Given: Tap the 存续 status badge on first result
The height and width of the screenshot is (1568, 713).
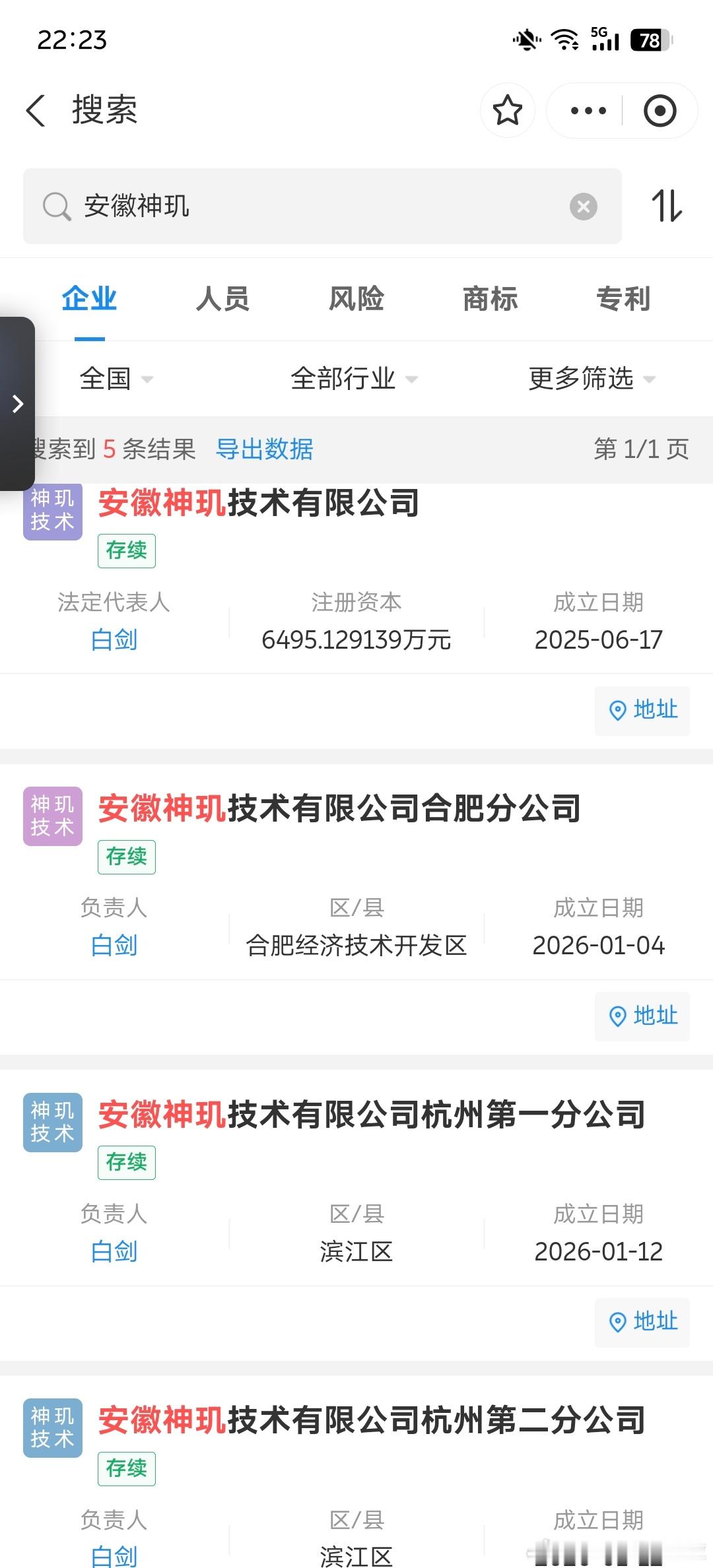Looking at the screenshot, I should pos(127,552).
